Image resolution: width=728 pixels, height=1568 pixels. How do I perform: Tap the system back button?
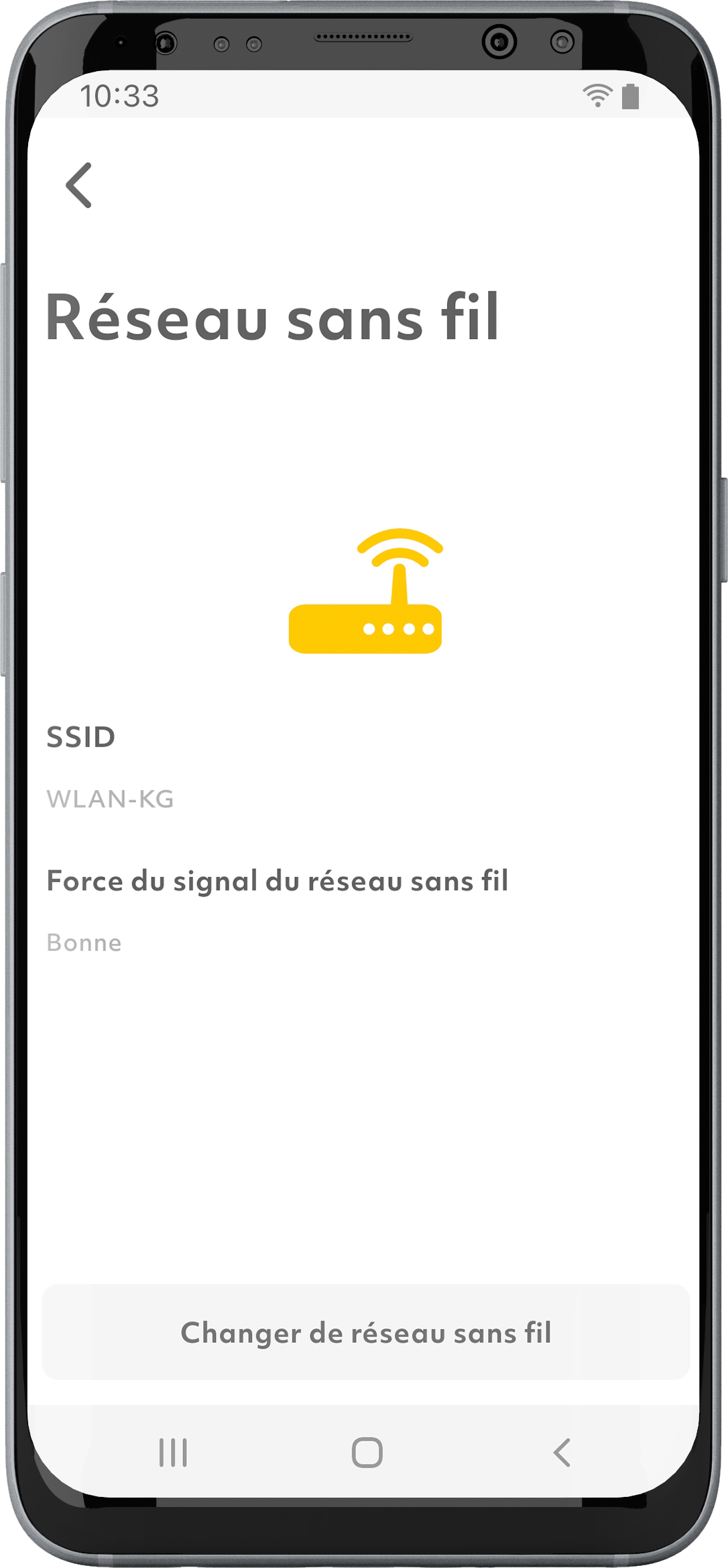point(562,1453)
